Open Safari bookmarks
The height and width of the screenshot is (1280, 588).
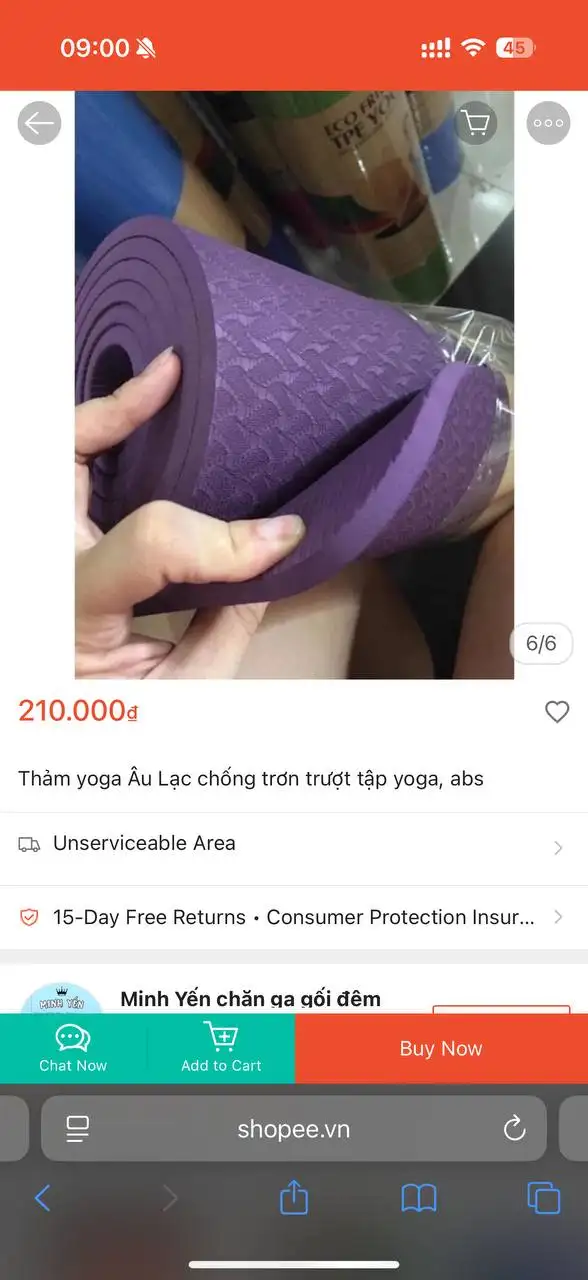419,1197
